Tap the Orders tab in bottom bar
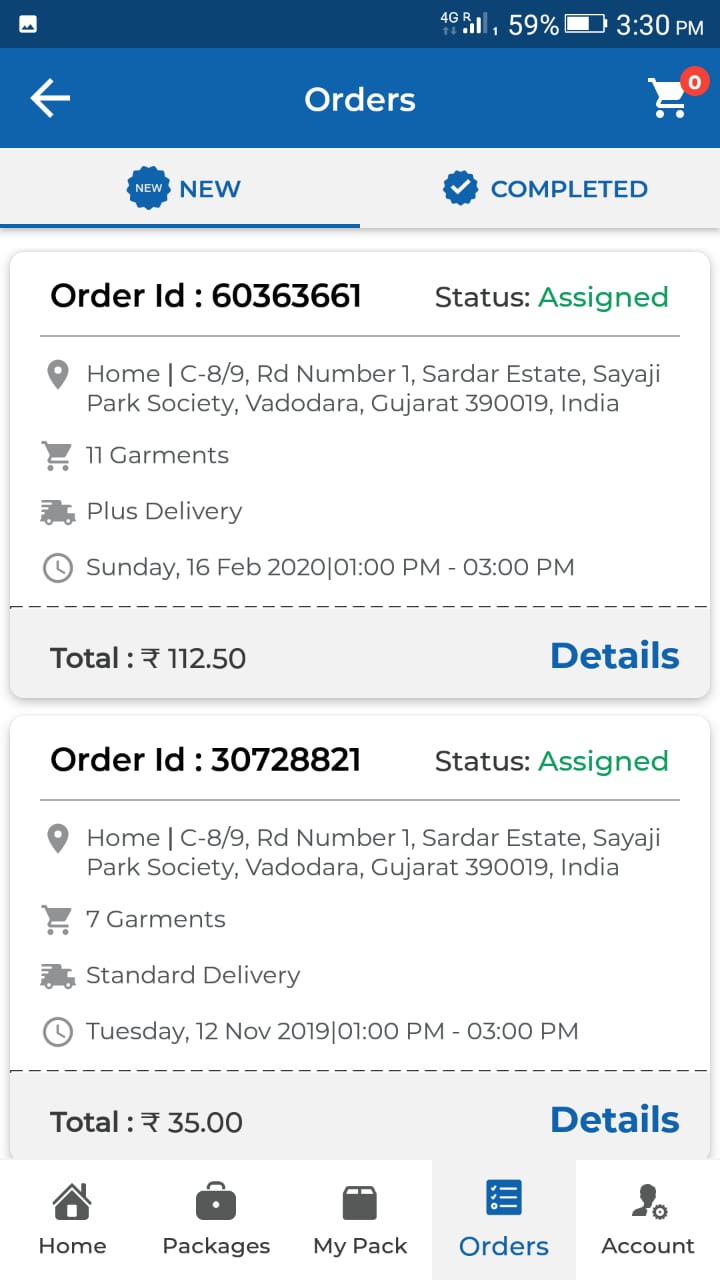The width and height of the screenshot is (720, 1280). [x=504, y=1220]
